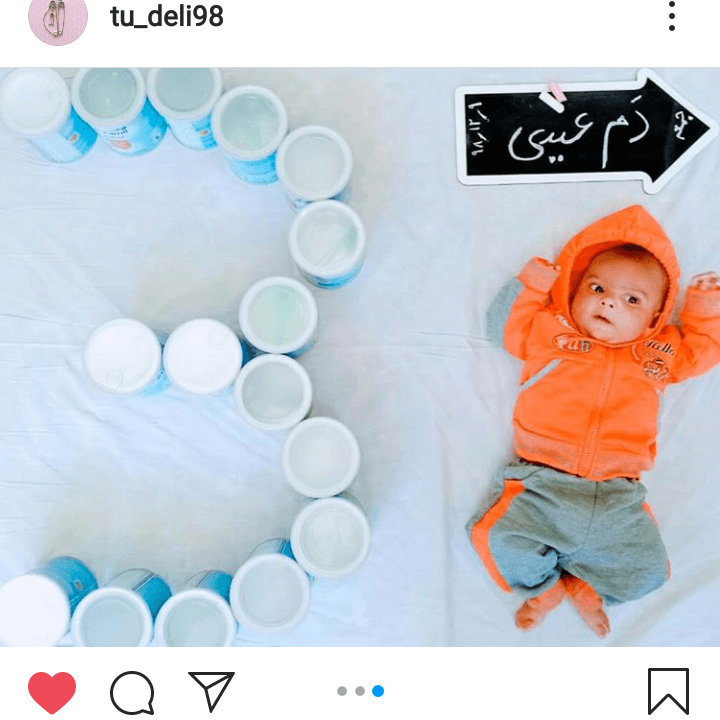Screen dimensions: 720x720
Task: Open the post overflow menu
Action: pos(672,16)
